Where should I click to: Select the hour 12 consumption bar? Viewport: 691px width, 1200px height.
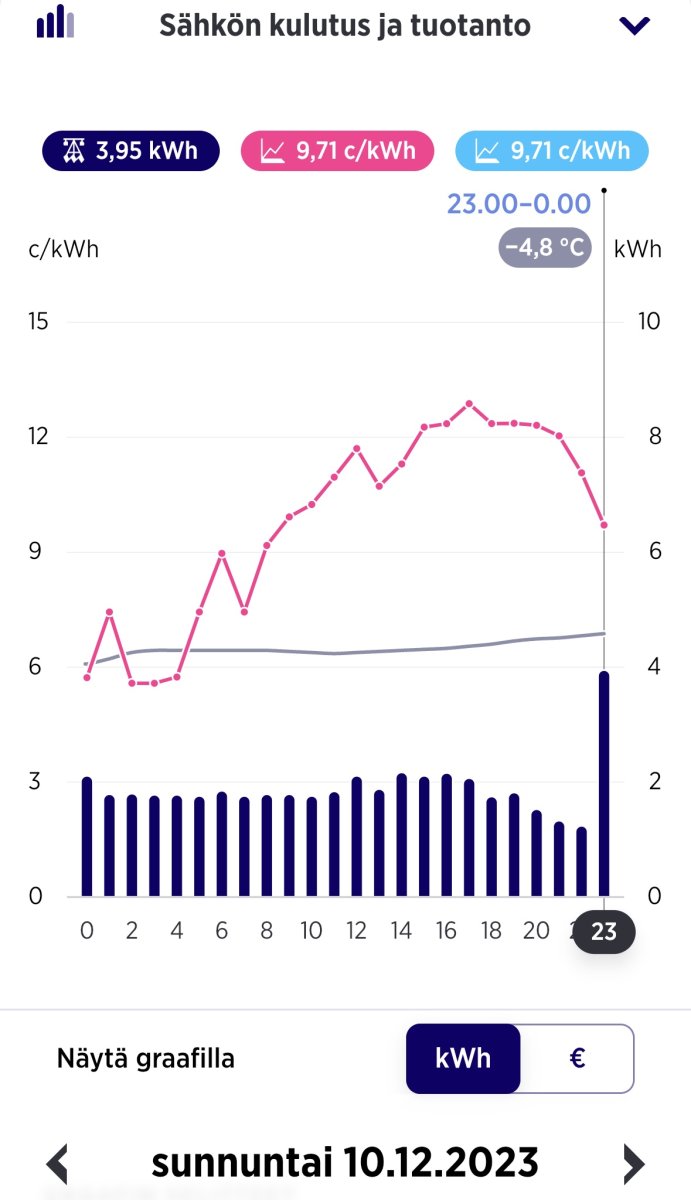[x=357, y=837]
